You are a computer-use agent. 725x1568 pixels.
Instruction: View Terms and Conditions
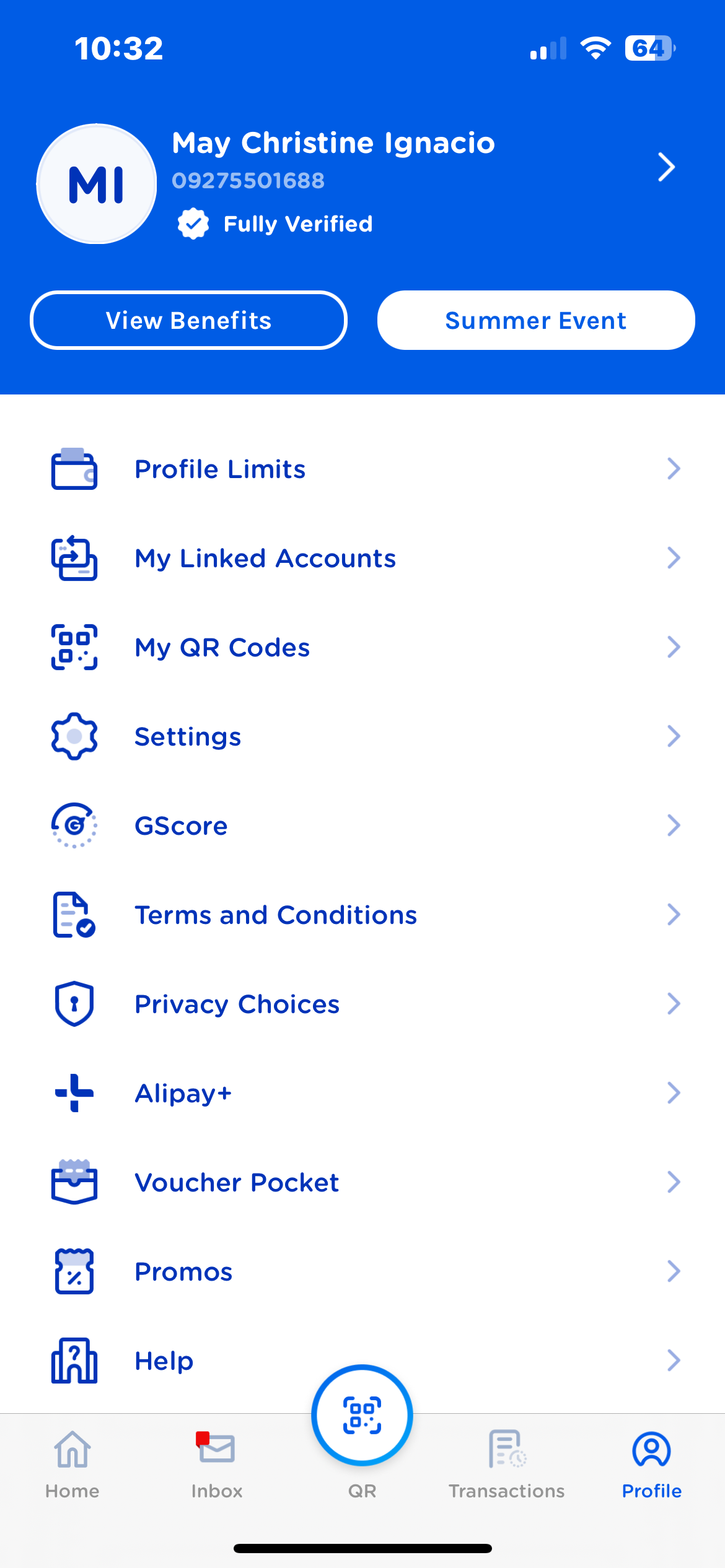click(362, 915)
